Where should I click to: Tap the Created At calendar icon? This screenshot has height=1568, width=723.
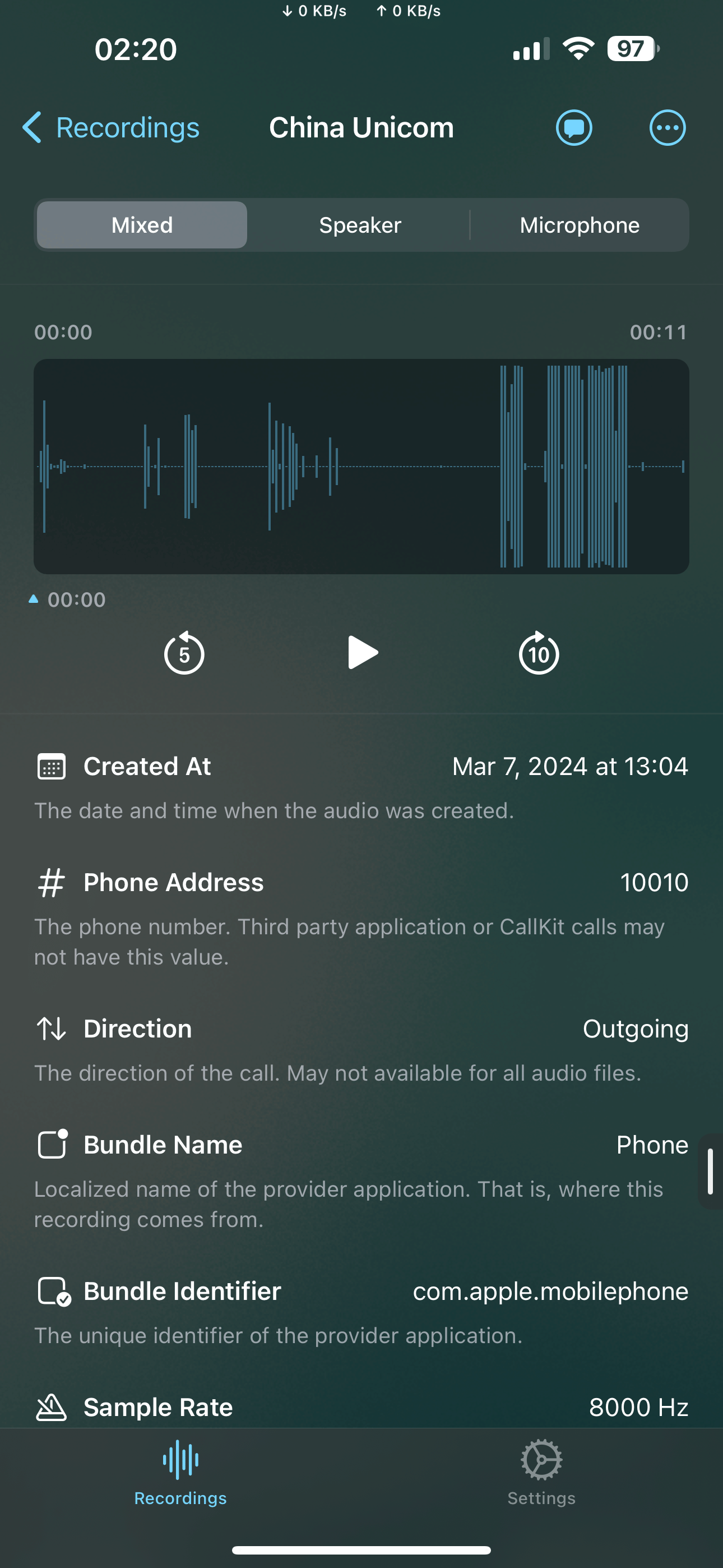[52, 767]
